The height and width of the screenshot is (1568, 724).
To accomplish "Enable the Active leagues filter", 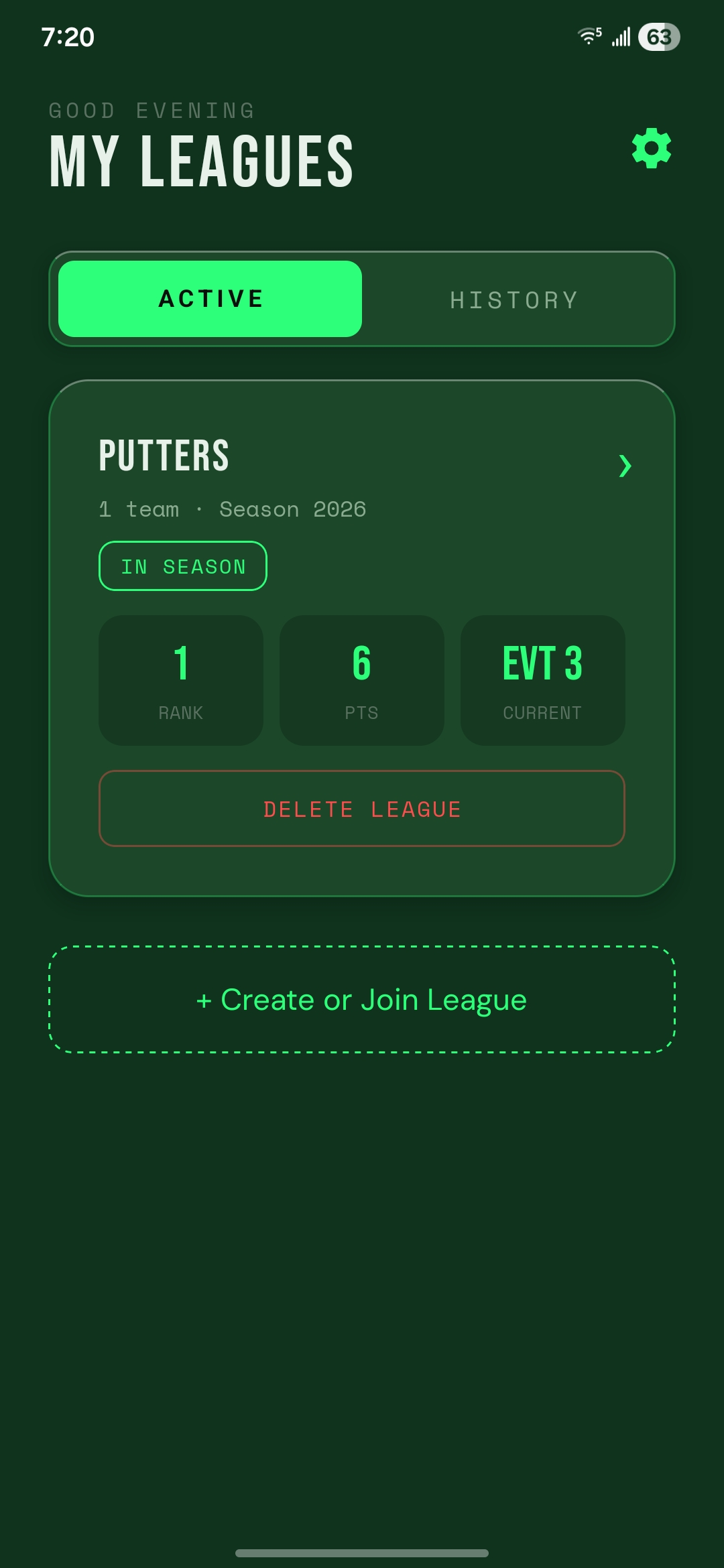I will tap(211, 299).
